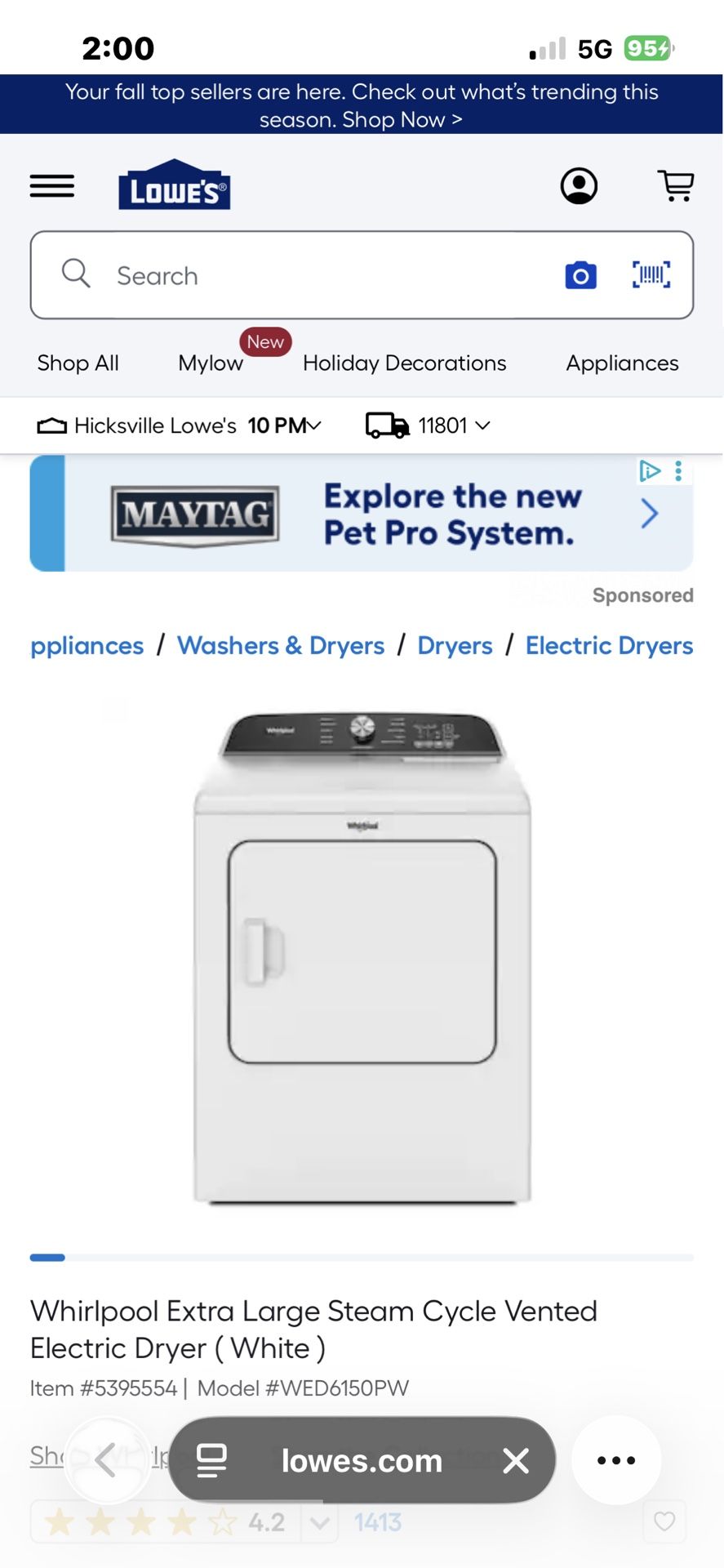
Task: Tap the Search field
Action: point(326,275)
